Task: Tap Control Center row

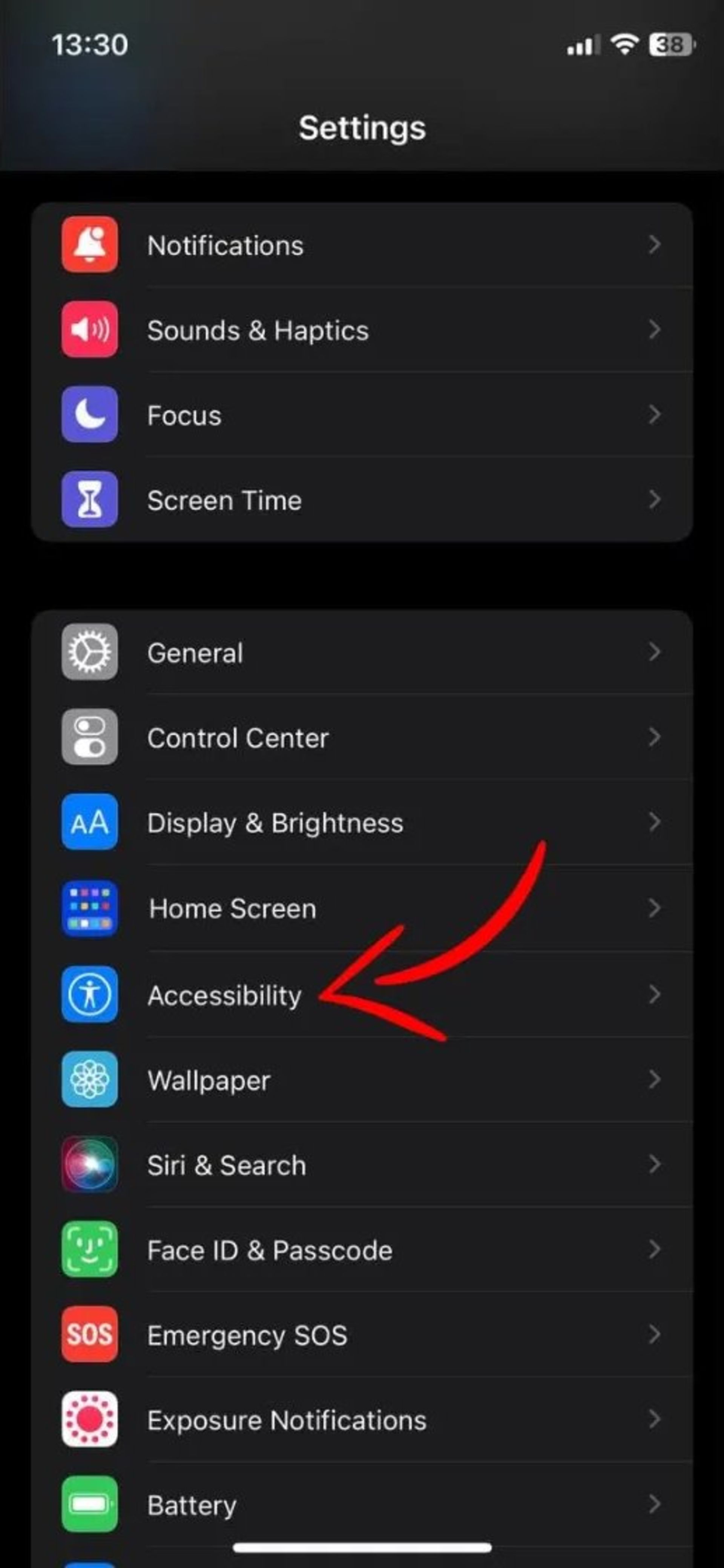Action: tap(362, 738)
